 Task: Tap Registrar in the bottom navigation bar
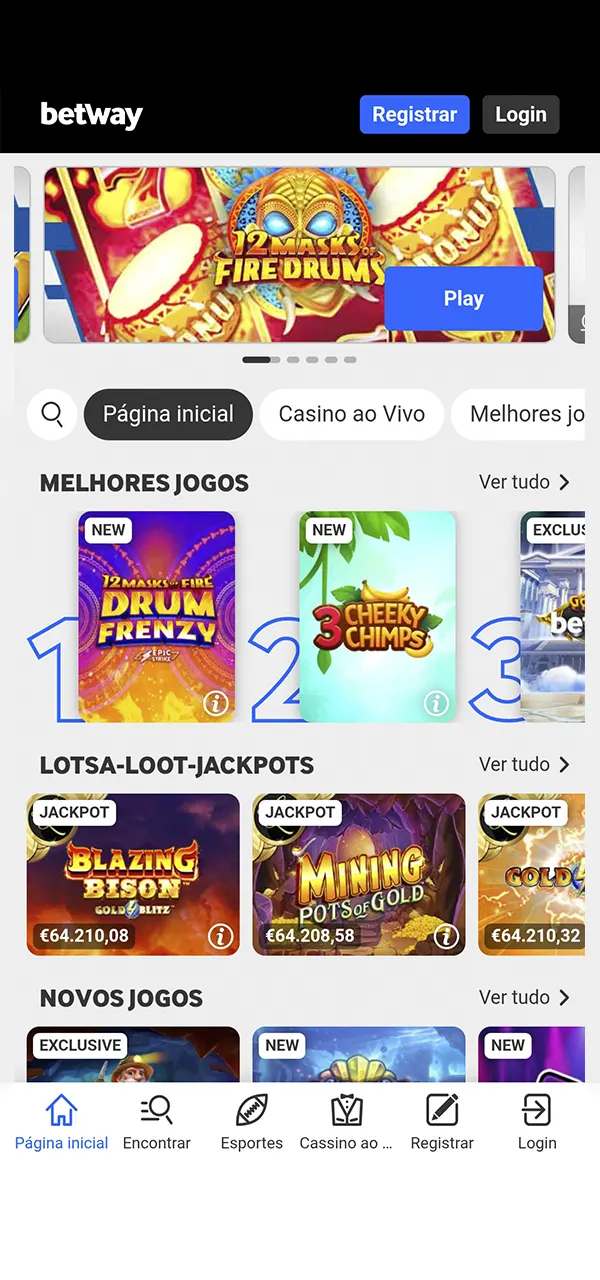point(442,1122)
